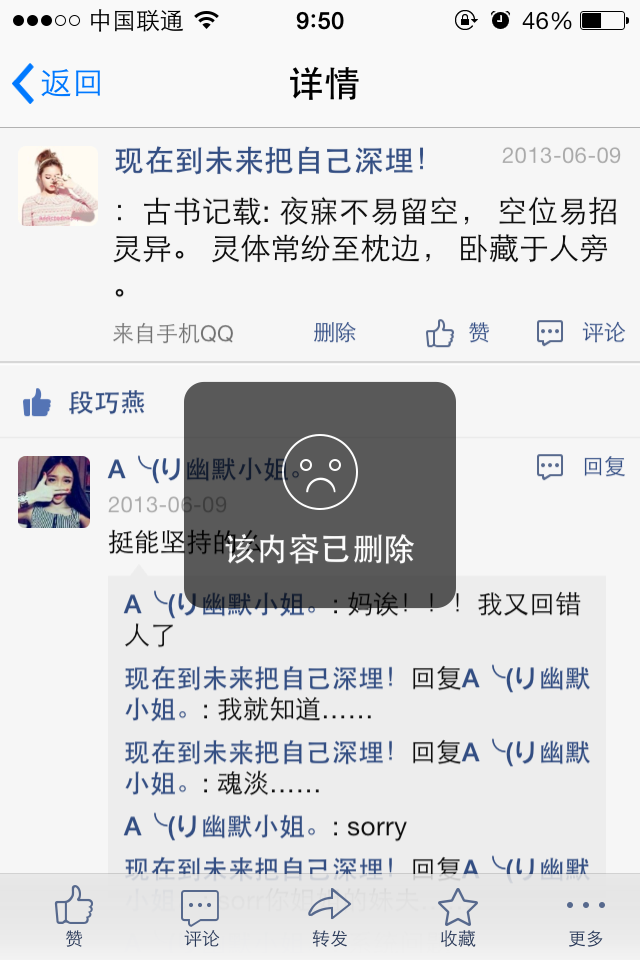Open the commenter's avatar picture
The image size is (640, 960).
(54, 491)
